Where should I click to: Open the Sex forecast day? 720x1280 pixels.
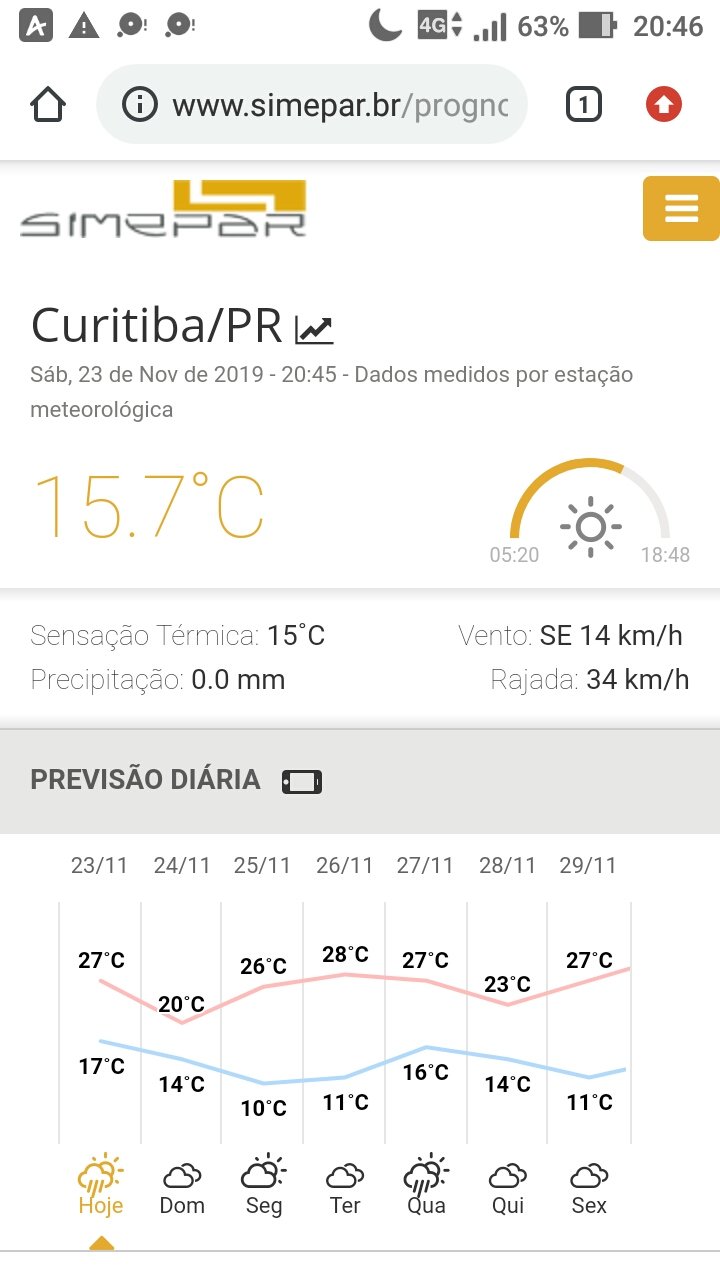pos(589,1187)
